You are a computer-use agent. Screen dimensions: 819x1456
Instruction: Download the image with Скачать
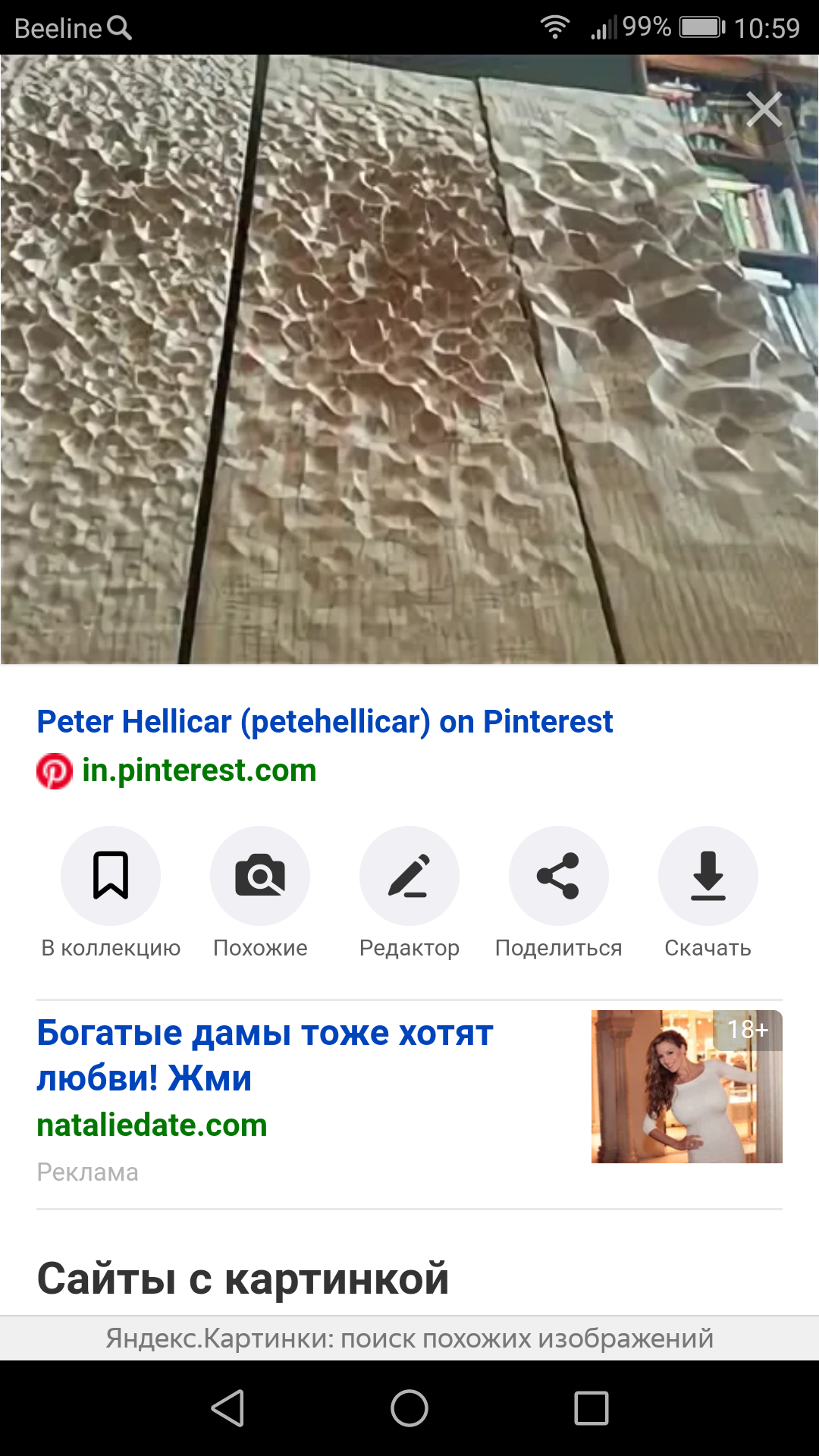tap(708, 876)
